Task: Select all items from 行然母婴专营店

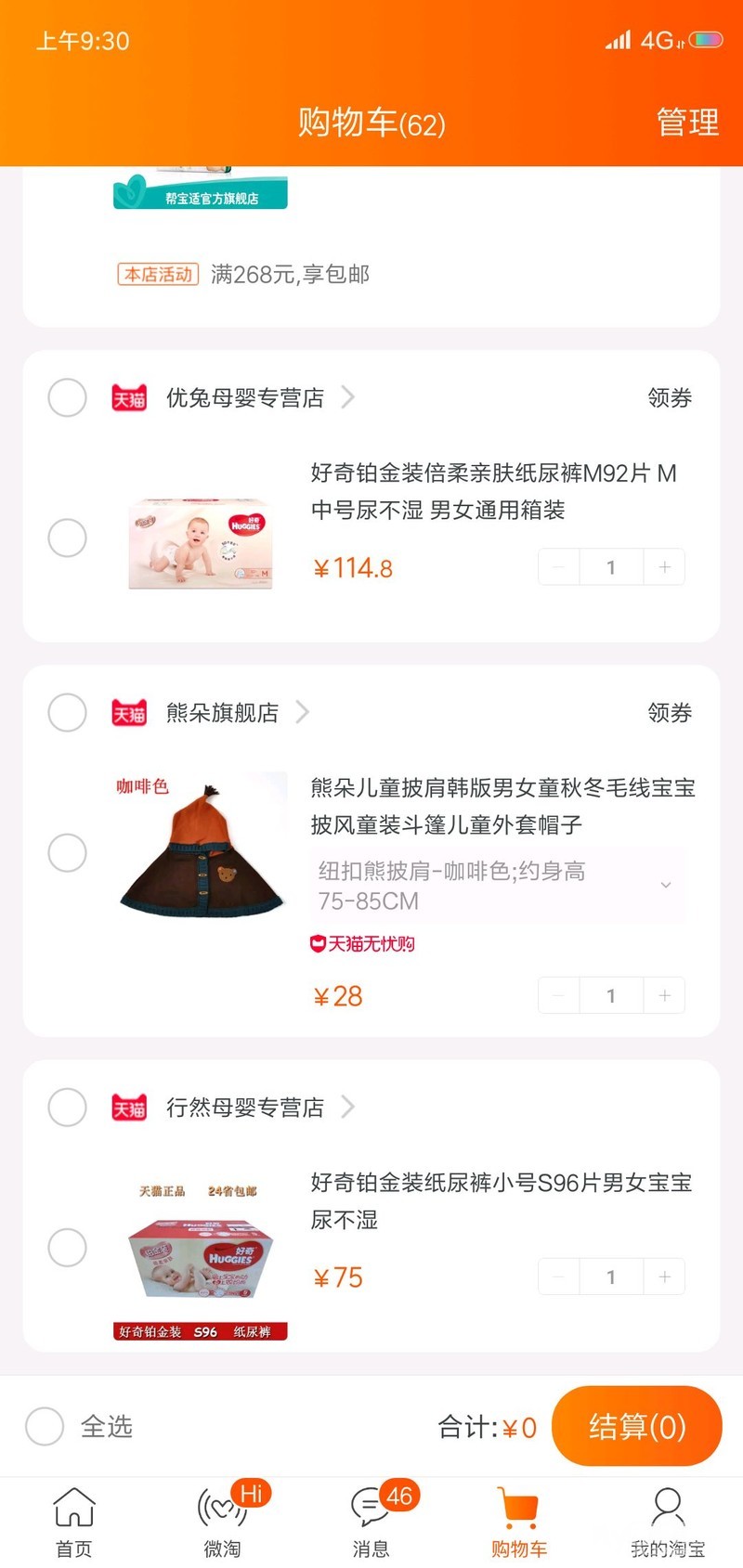Action: [67, 1107]
